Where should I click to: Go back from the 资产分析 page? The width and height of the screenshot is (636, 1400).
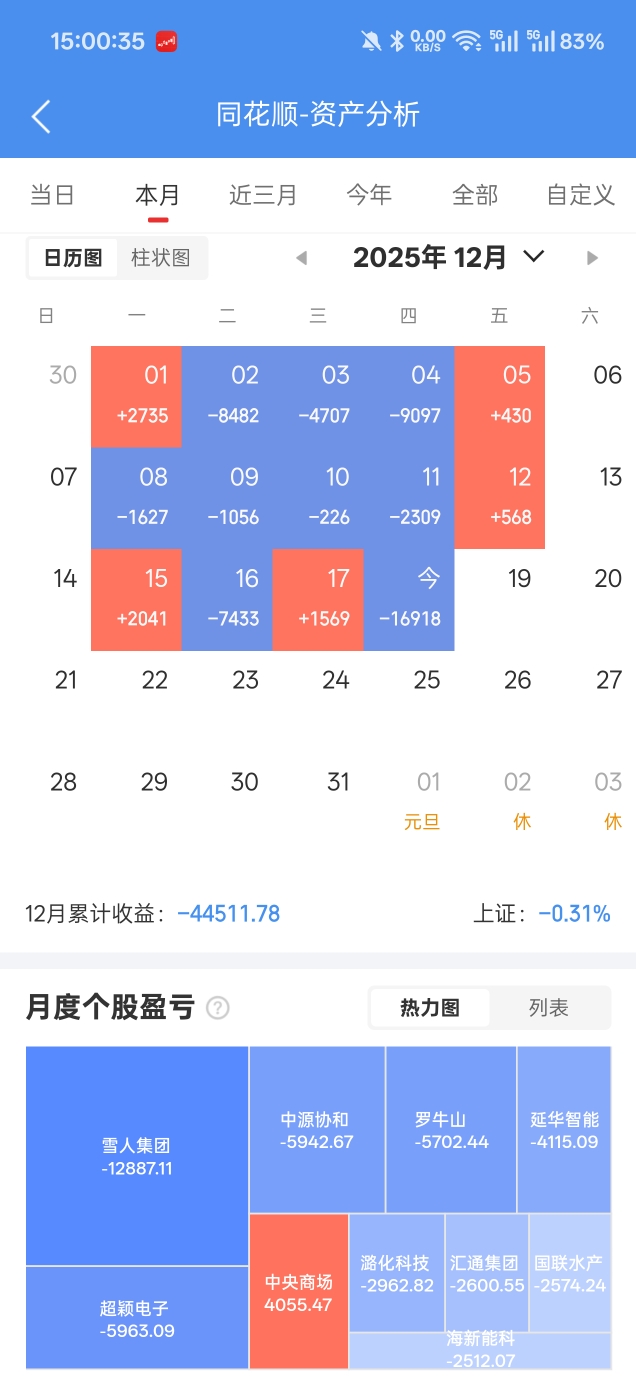(x=41, y=116)
